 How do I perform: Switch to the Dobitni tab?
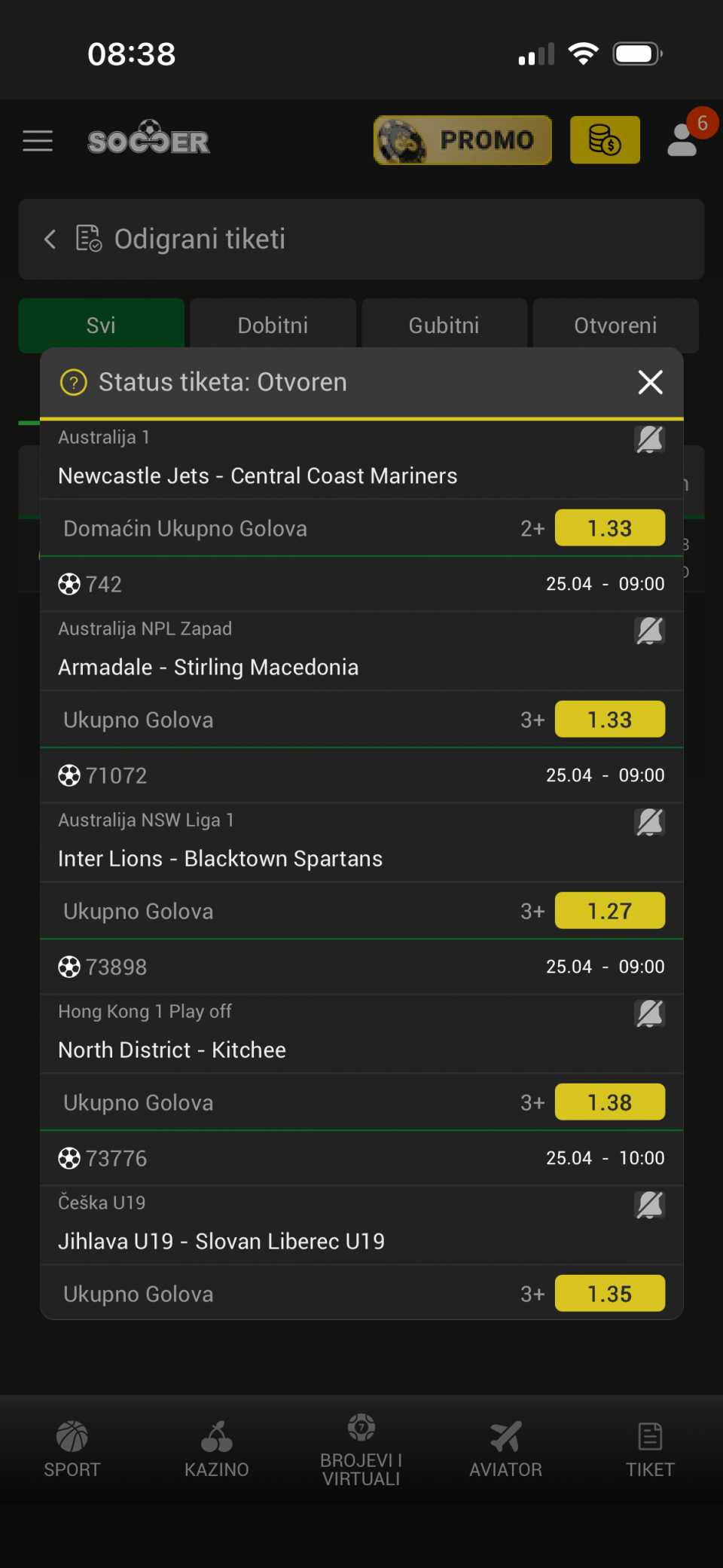click(273, 326)
